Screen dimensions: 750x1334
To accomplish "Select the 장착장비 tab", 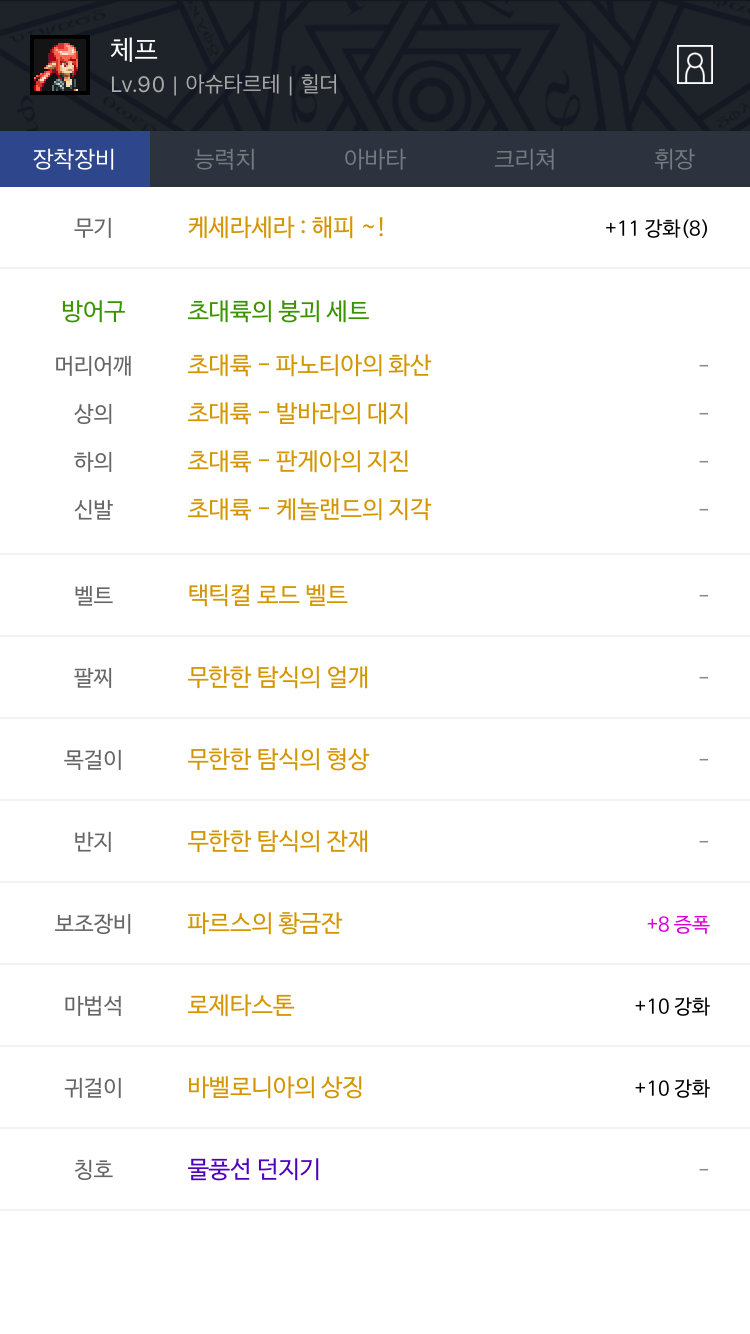I will 75,159.
